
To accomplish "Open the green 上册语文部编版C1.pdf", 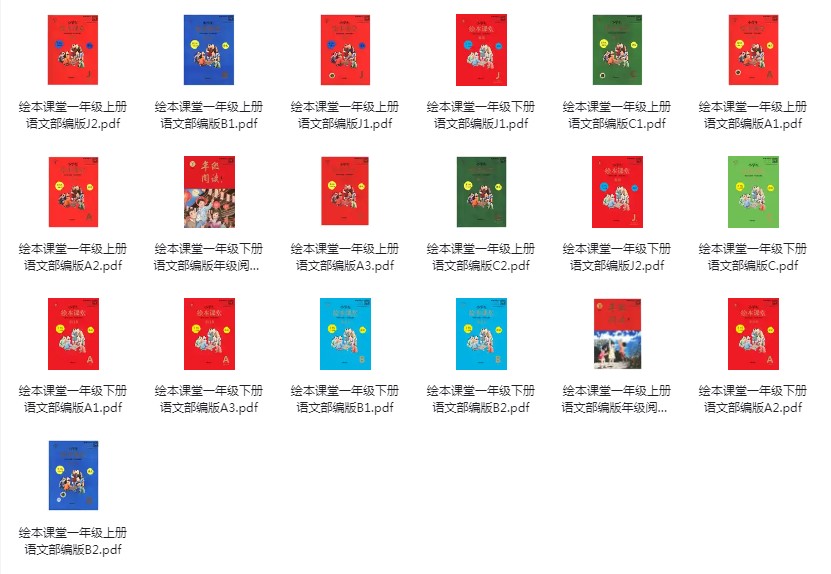I will point(617,50).
